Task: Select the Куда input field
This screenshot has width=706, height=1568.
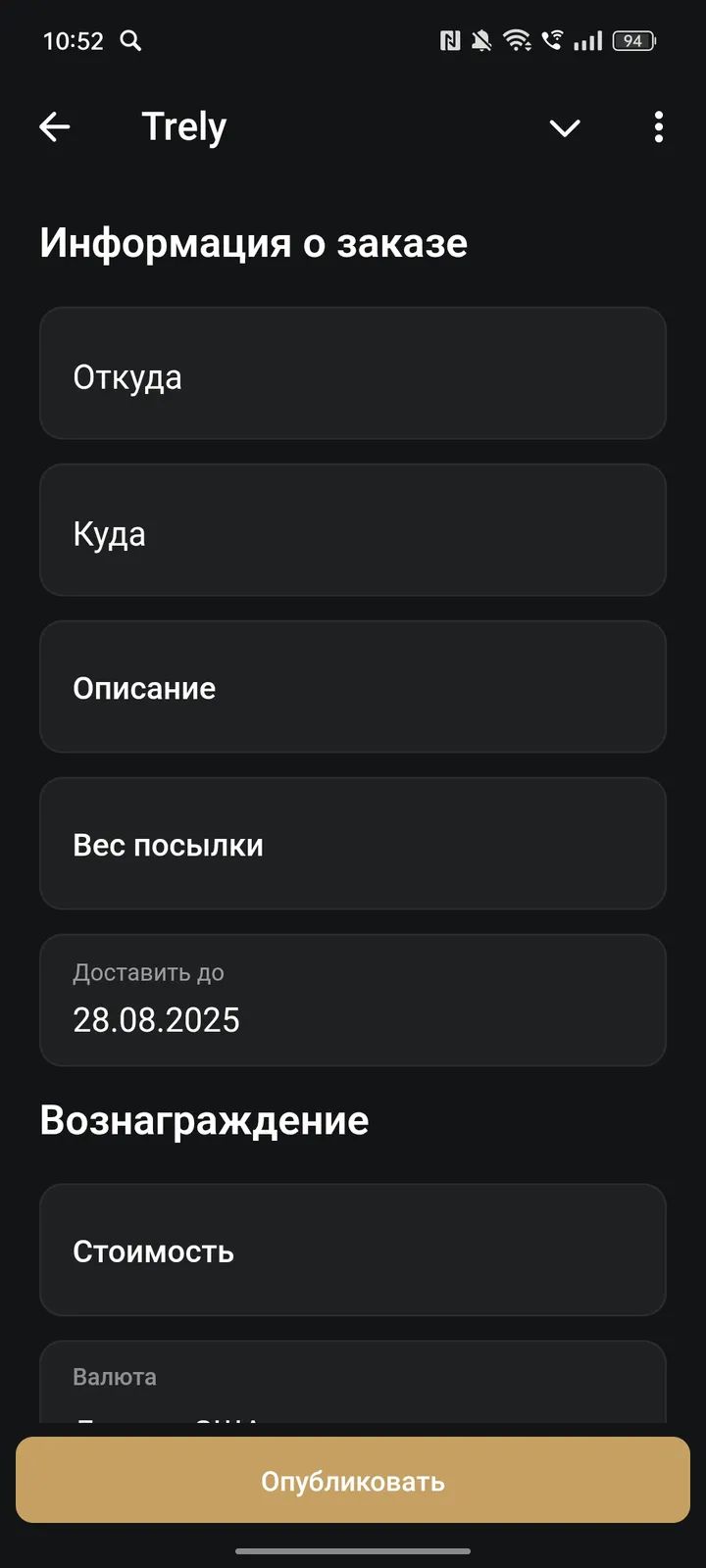Action: (353, 530)
